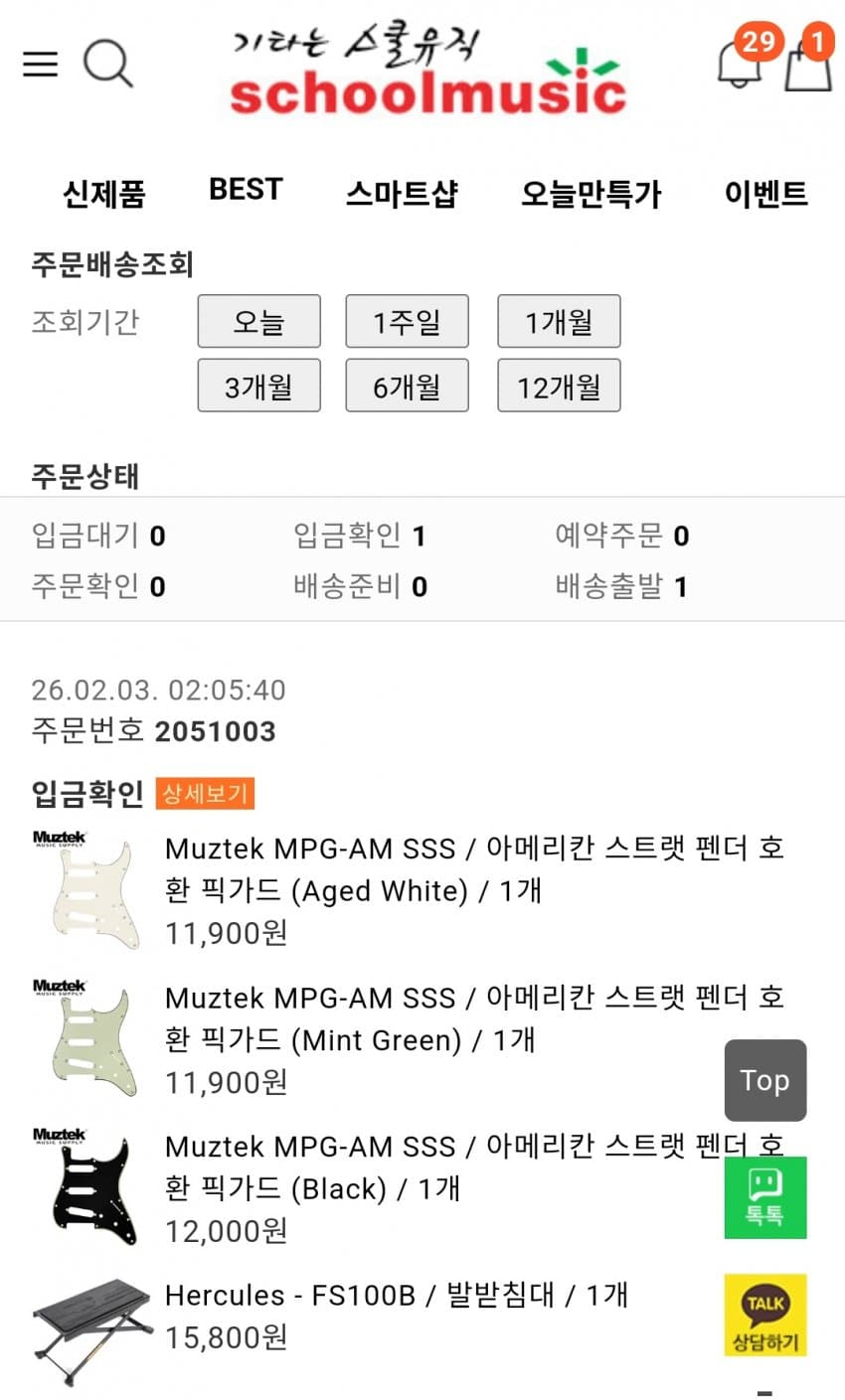845x1400 pixels.
Task: Open the notifications bell
Action: (x=740, y=63)
